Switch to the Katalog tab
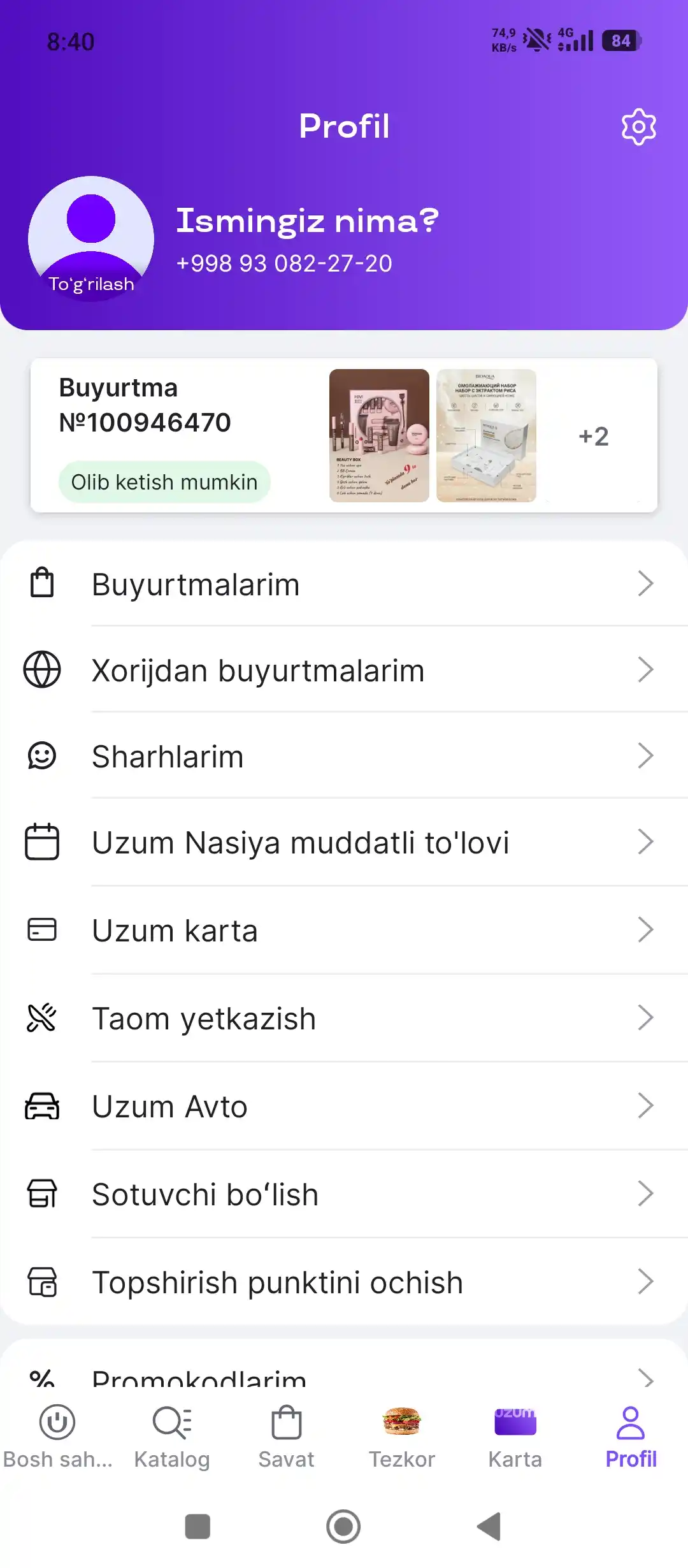 click(x=172, y=1437)
